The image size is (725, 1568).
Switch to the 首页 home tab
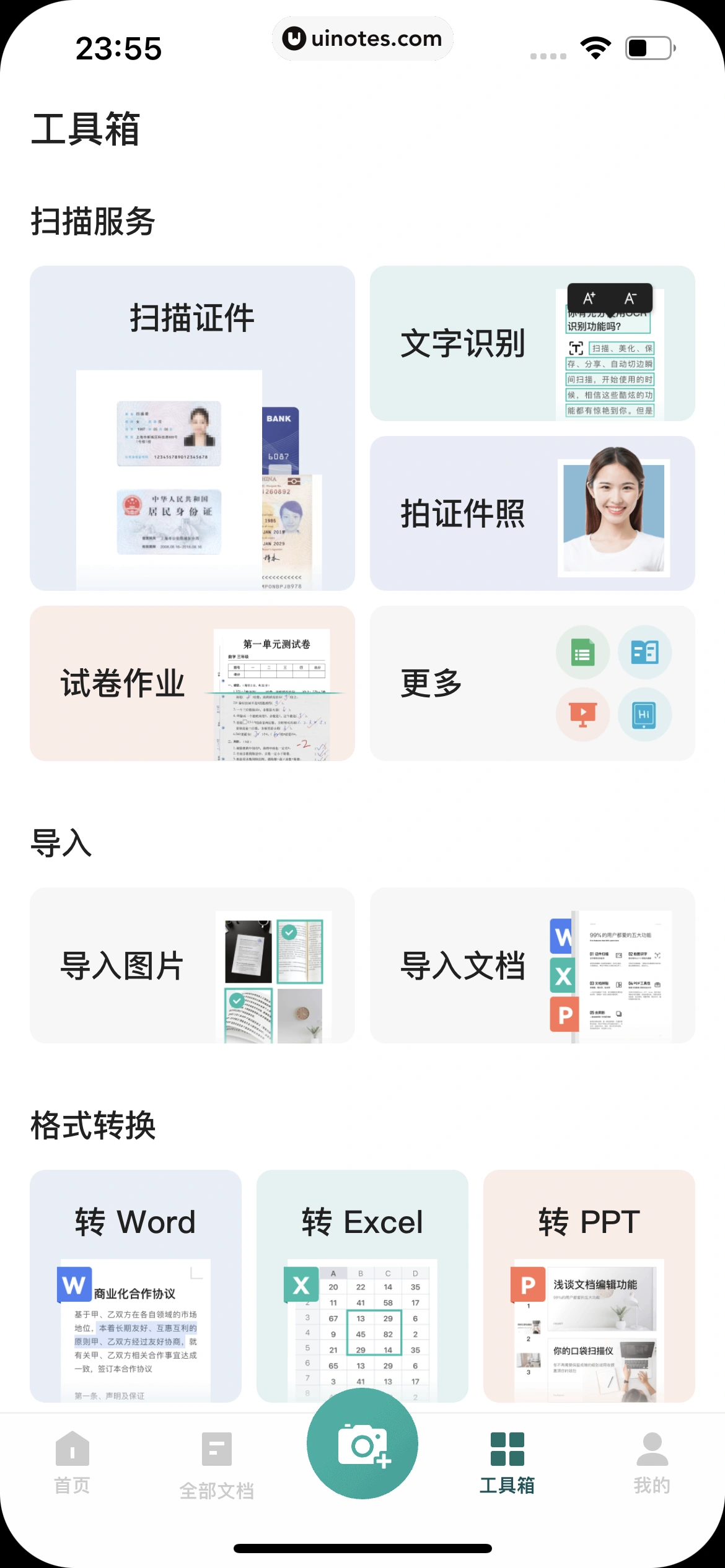72,1463
